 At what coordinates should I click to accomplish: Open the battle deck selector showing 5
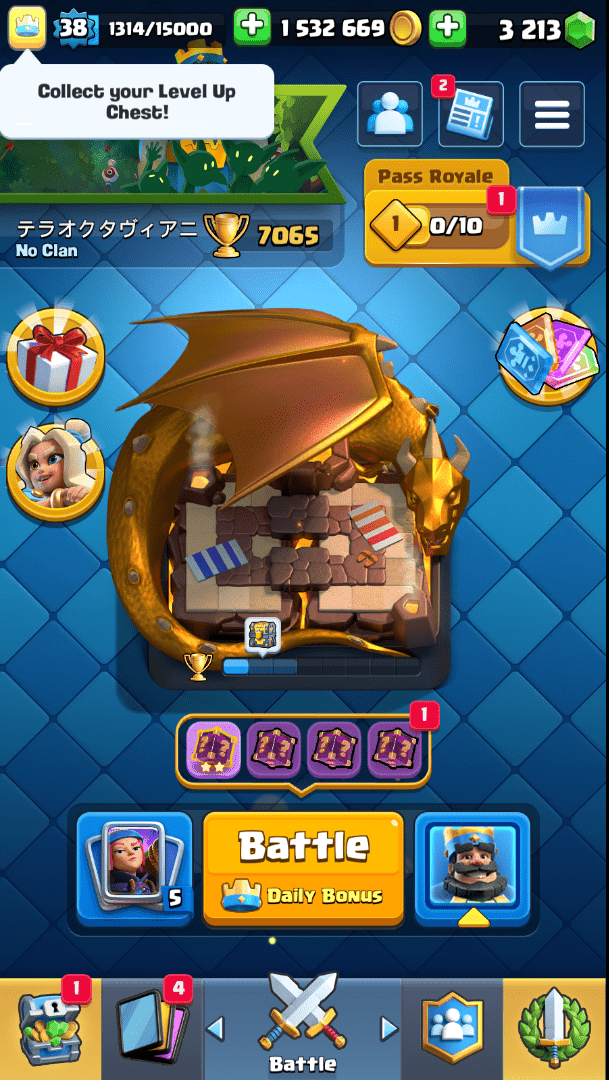pyautogui.click(x=135, y=867)
